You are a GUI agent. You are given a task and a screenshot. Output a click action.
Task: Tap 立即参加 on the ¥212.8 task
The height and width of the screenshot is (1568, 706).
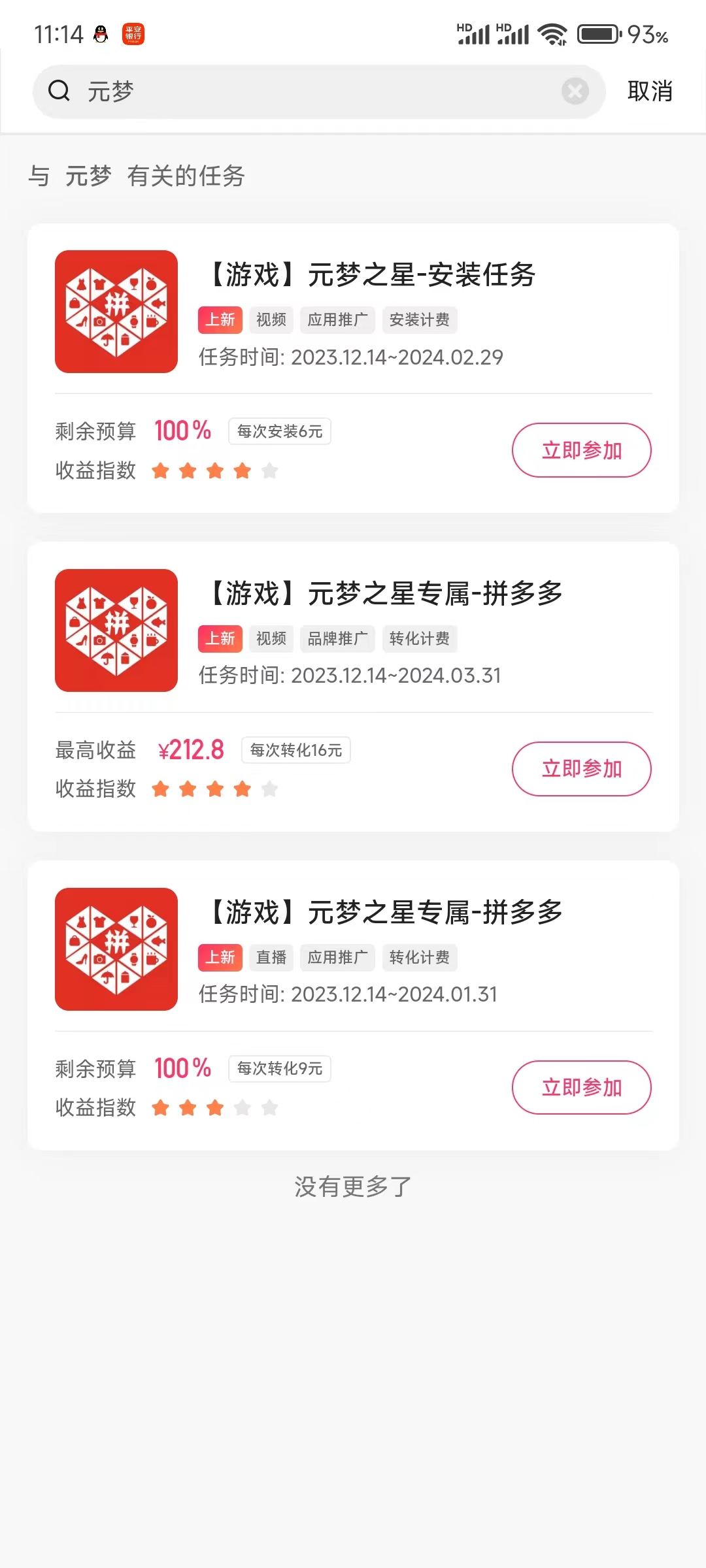click(581, 769)
